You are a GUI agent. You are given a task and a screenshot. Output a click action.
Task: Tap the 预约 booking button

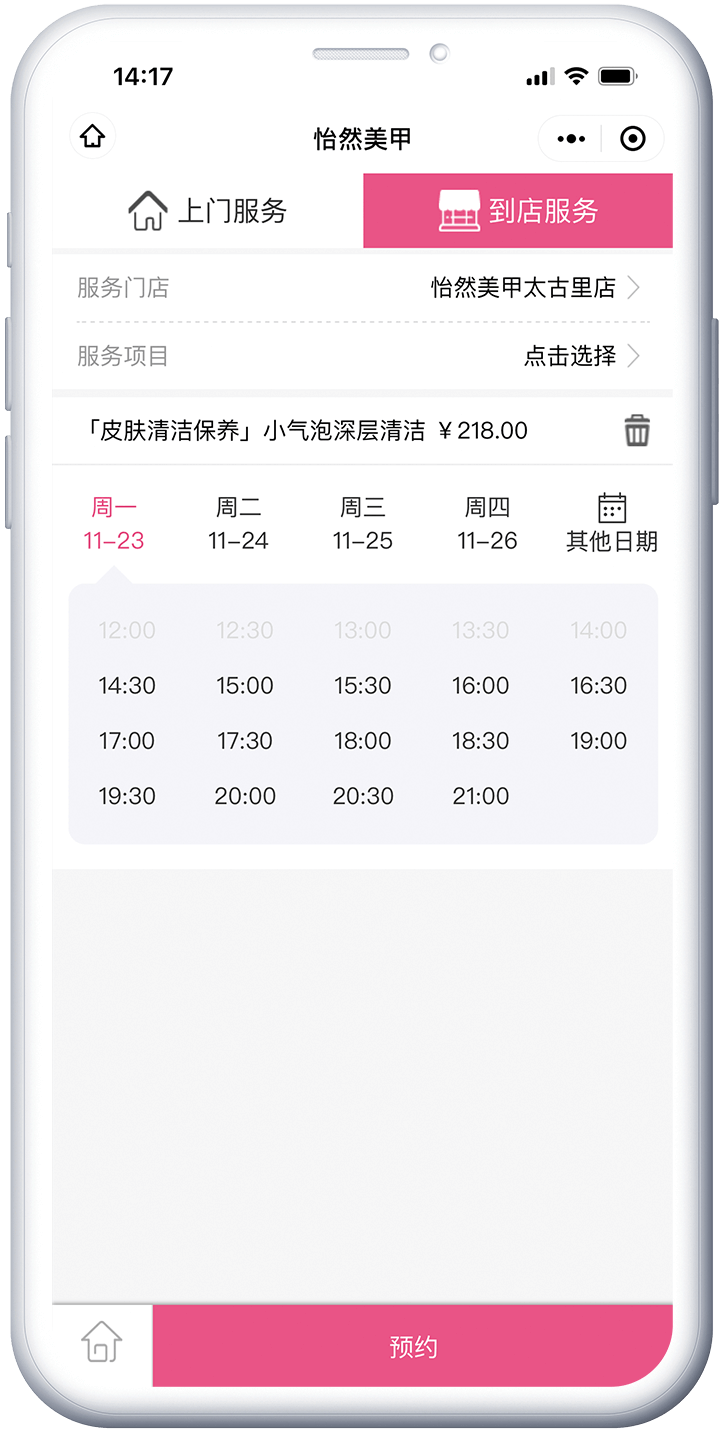click(x=413, y=1346)
